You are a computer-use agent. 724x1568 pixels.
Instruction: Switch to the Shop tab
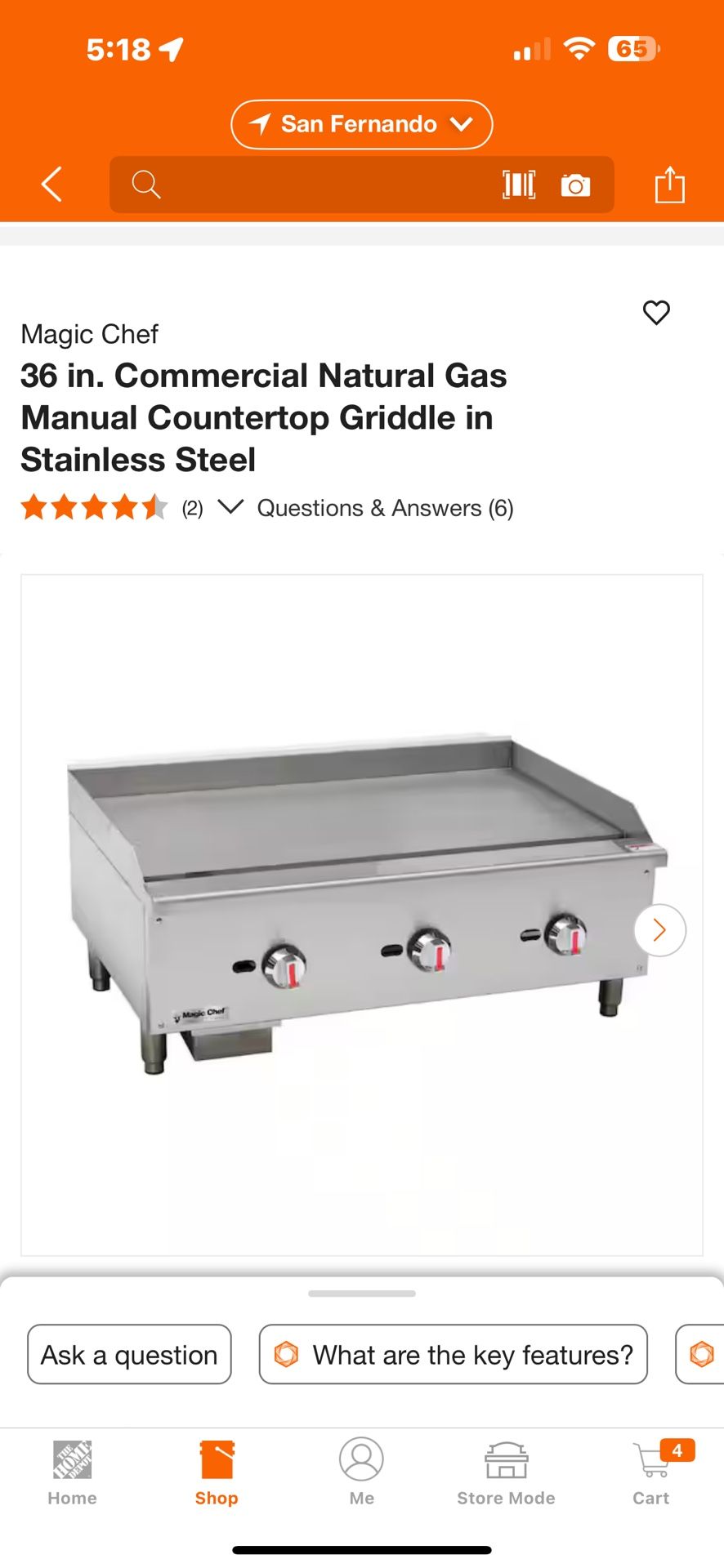pos(217,1472)
